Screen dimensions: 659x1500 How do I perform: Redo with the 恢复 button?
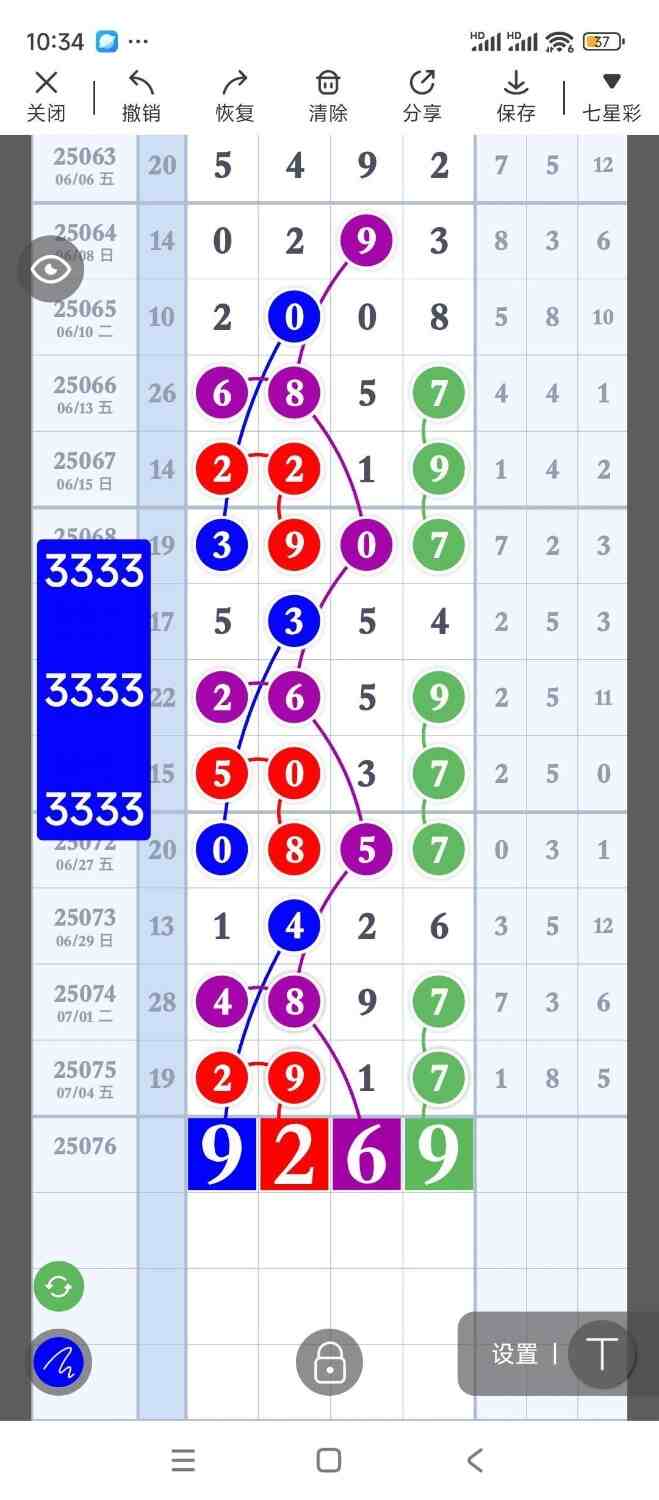coord(235,96)
